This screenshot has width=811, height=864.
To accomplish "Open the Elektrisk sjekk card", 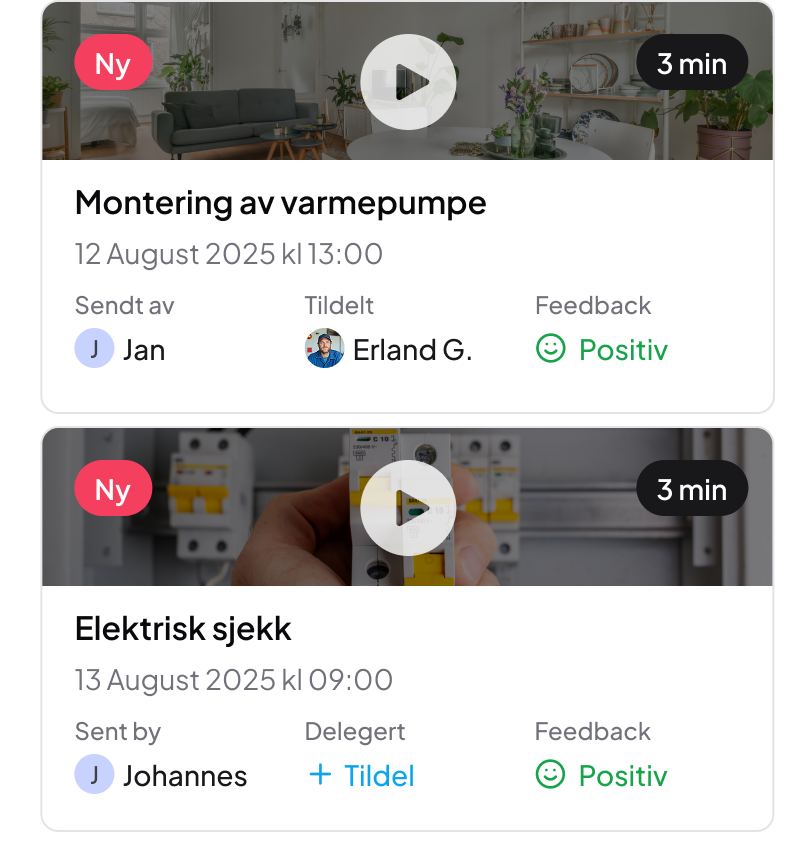I will [x=183, y=630].
